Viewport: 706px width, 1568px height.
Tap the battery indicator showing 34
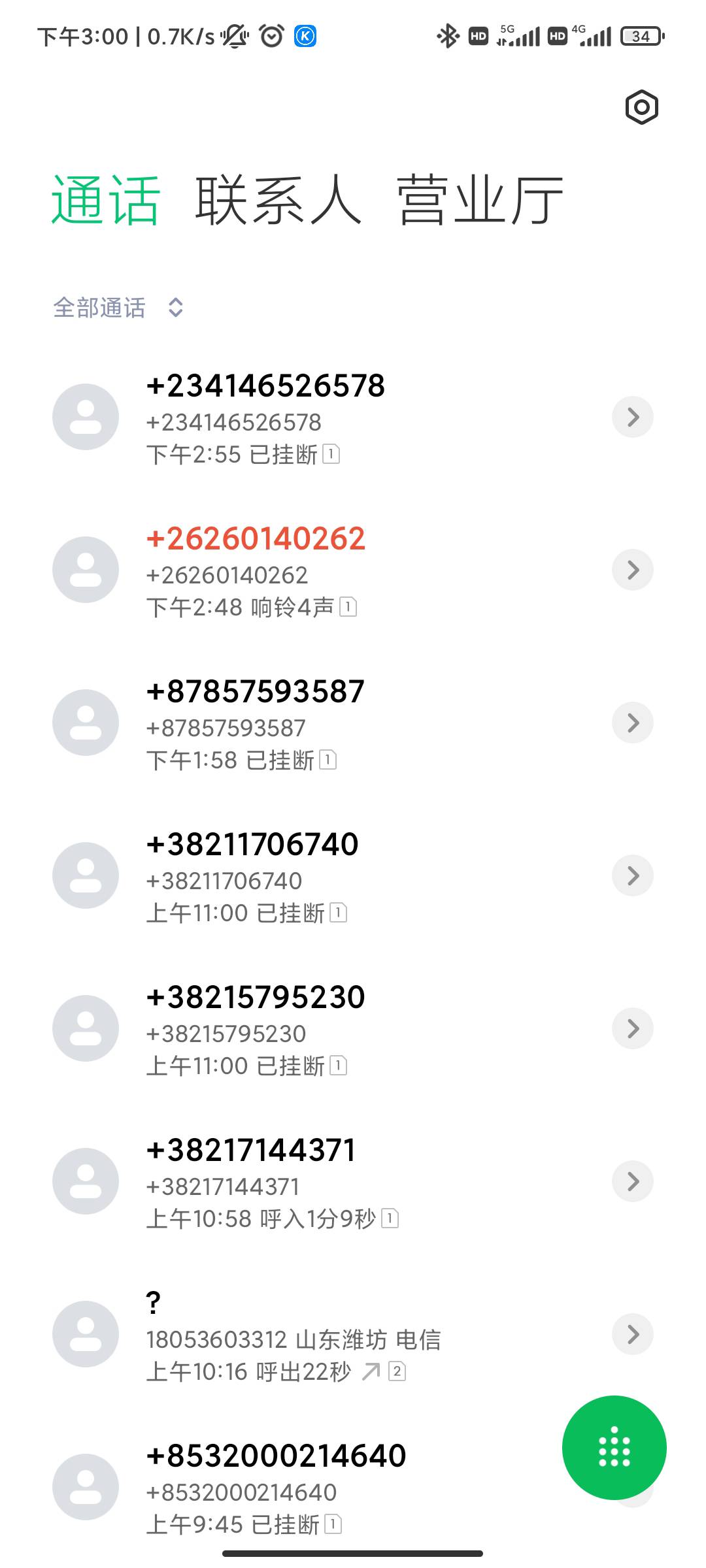coord(641,35)
